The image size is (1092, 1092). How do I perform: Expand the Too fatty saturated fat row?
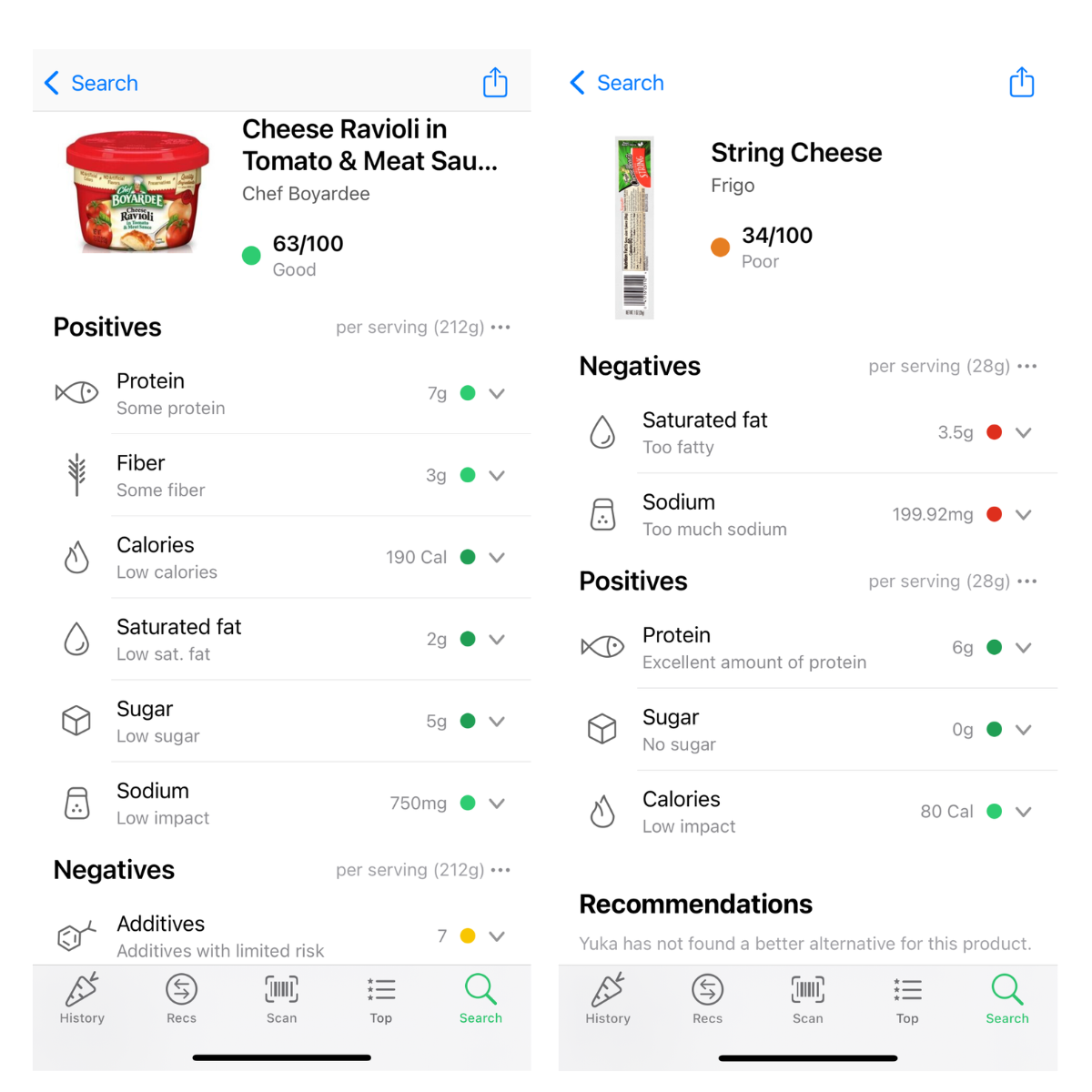(x=1024, y=432)
